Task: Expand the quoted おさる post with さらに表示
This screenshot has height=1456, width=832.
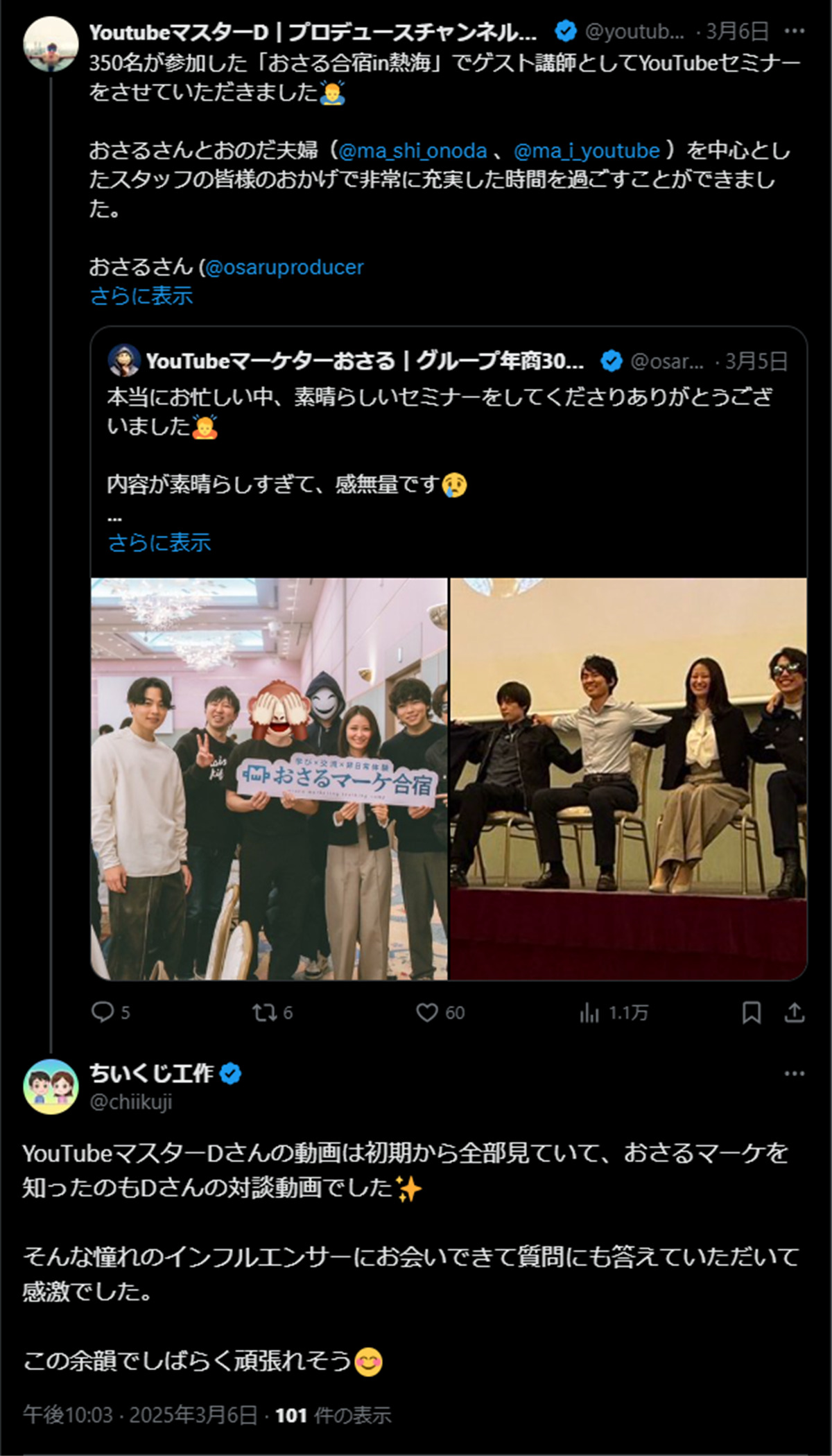Action: (x=159, y=542)
